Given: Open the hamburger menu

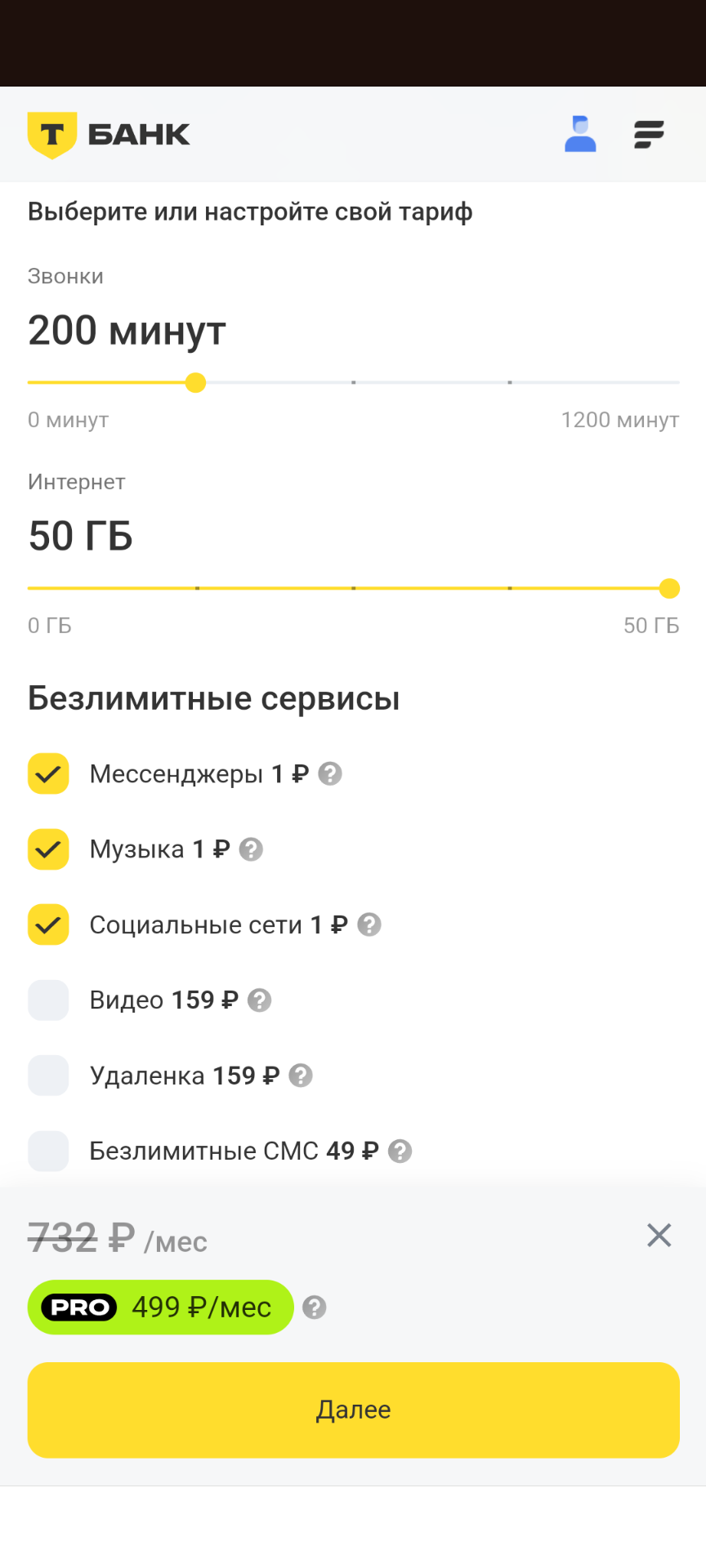Looking at the screenshot, I should (x=649, y=134).
